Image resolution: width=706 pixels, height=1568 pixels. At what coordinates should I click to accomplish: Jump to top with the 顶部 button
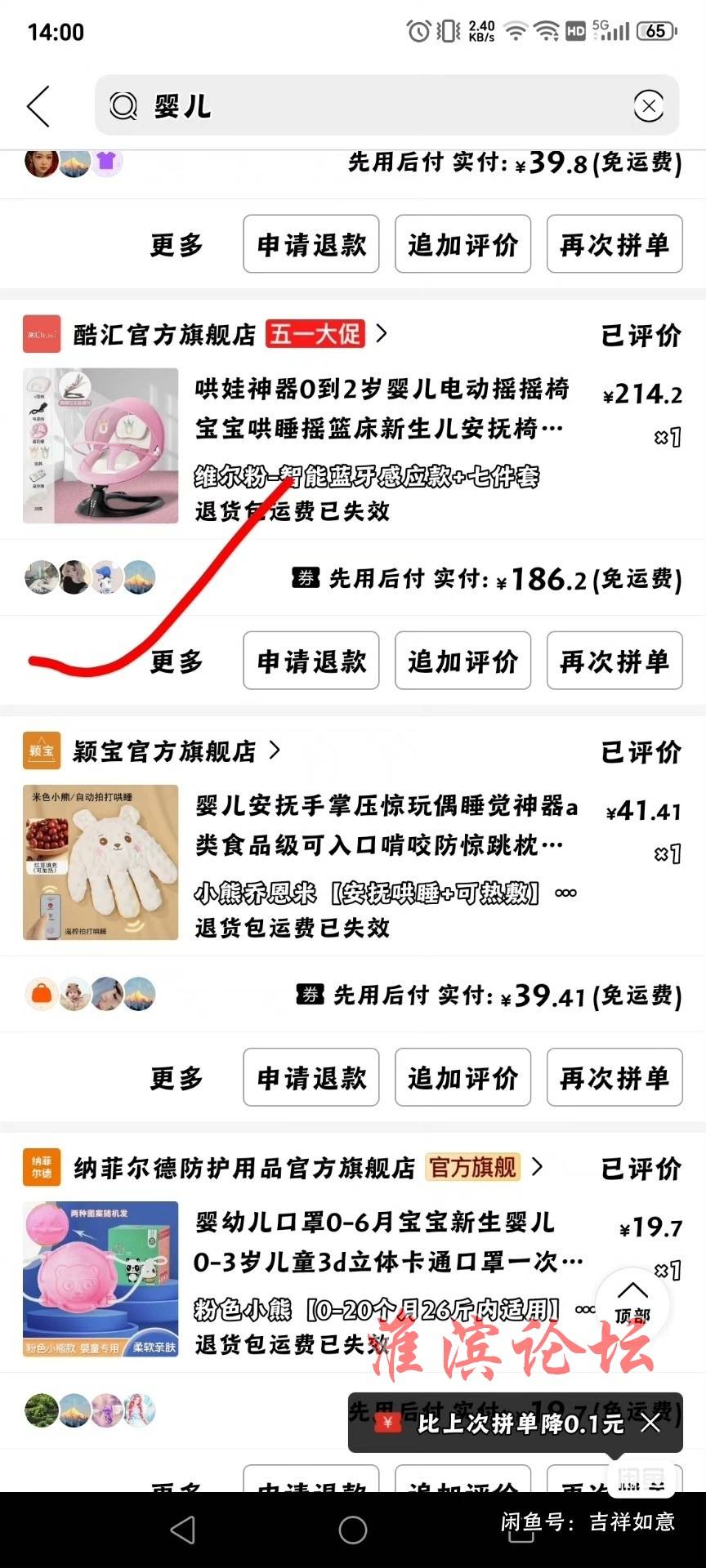coord(632,1303)
